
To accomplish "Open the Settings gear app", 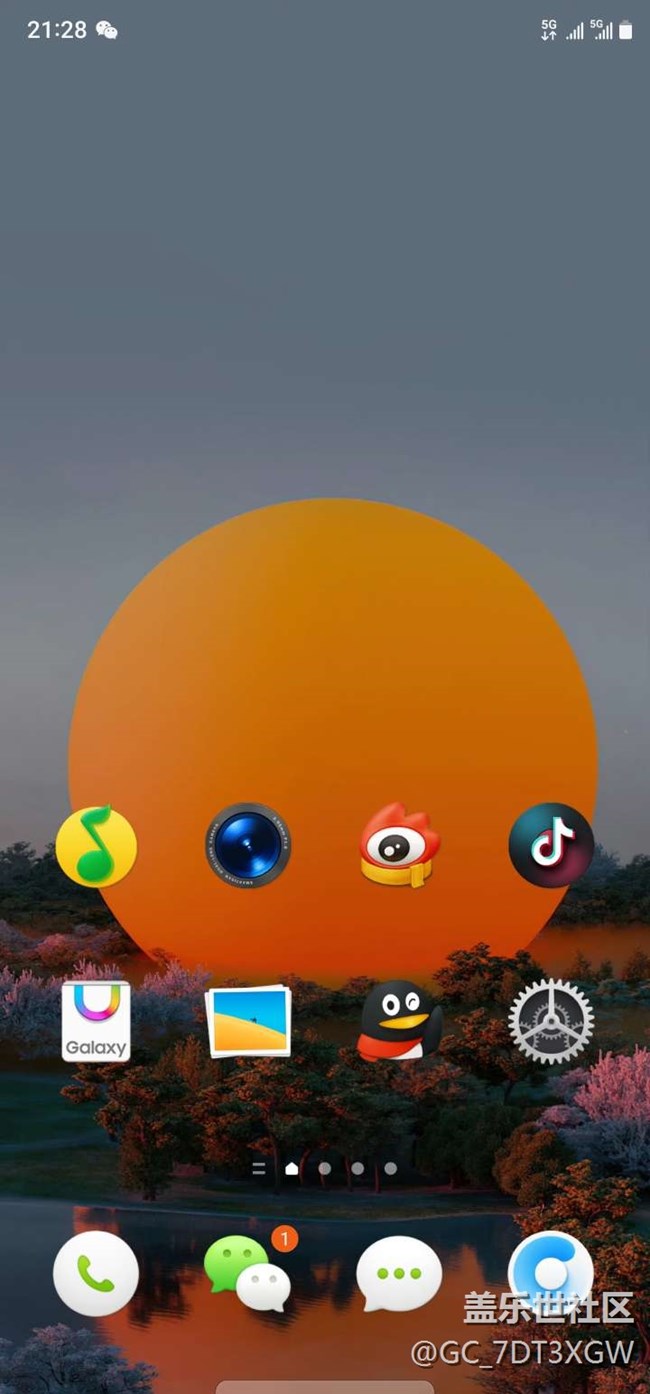I will pos(551,1021).
